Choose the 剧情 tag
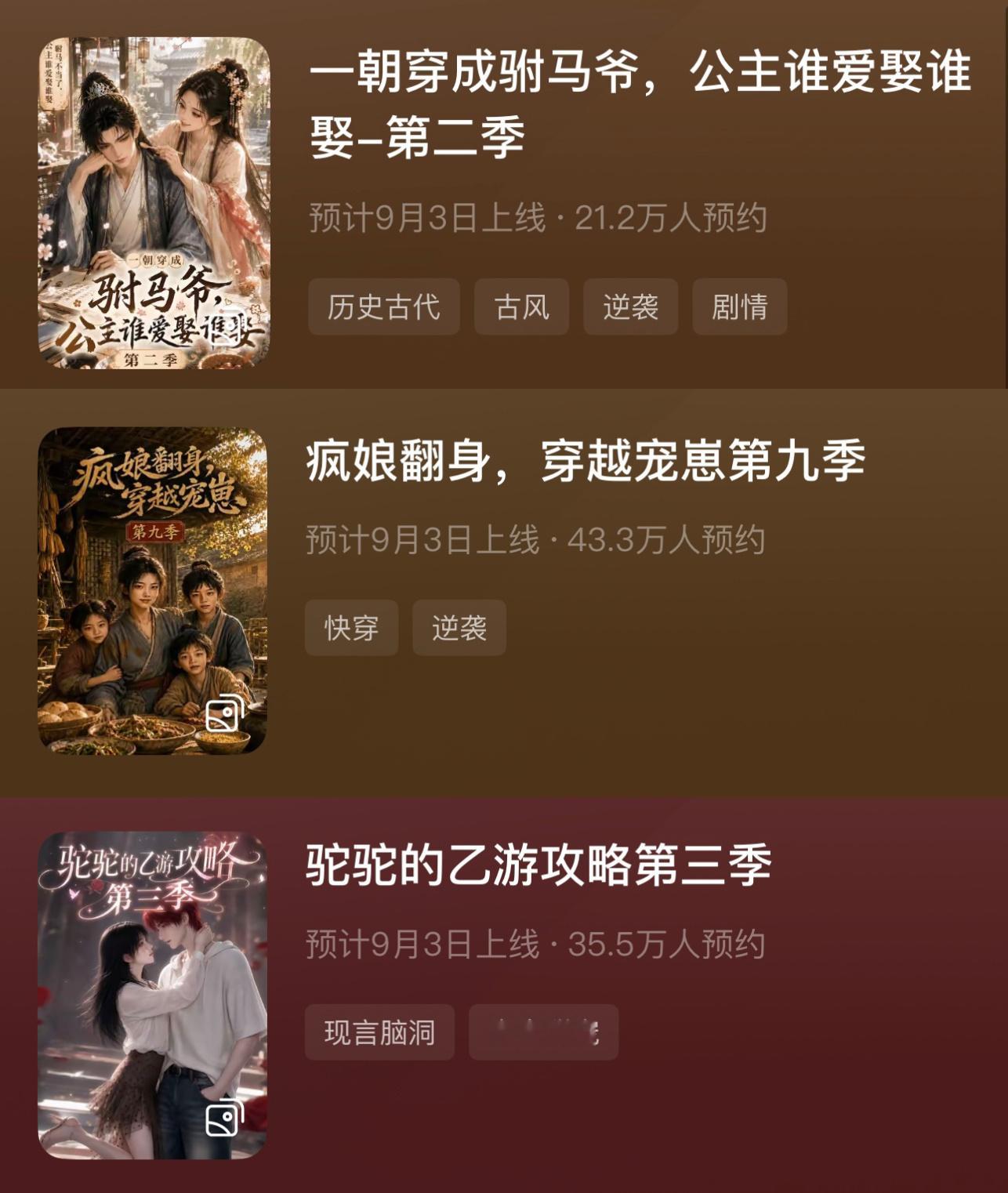This screenshot has height=1193, width=1008. (x=739, y=306)
